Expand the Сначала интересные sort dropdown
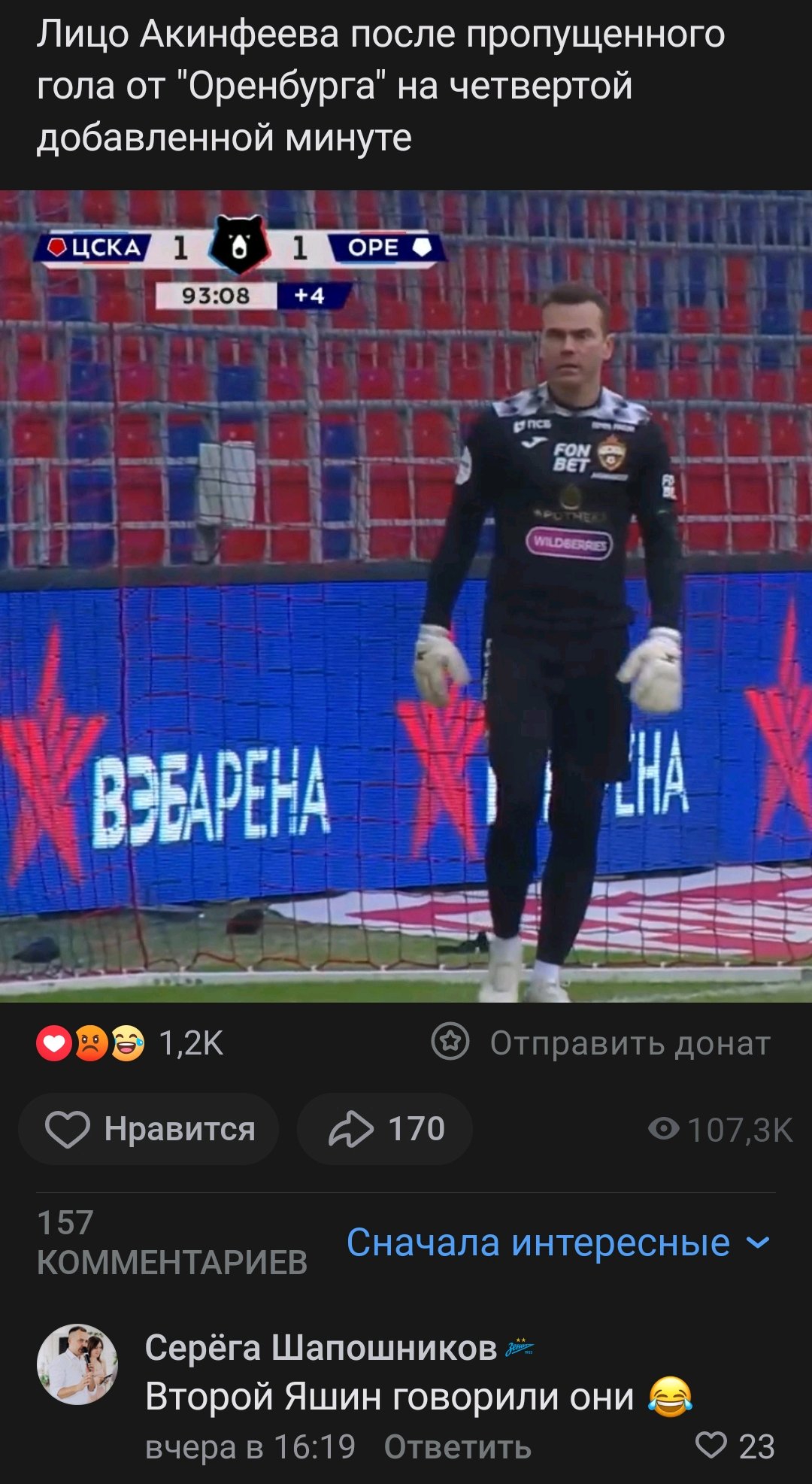Image resolution: width=812 pixels, height=1484 pixels. point(559,1243)
